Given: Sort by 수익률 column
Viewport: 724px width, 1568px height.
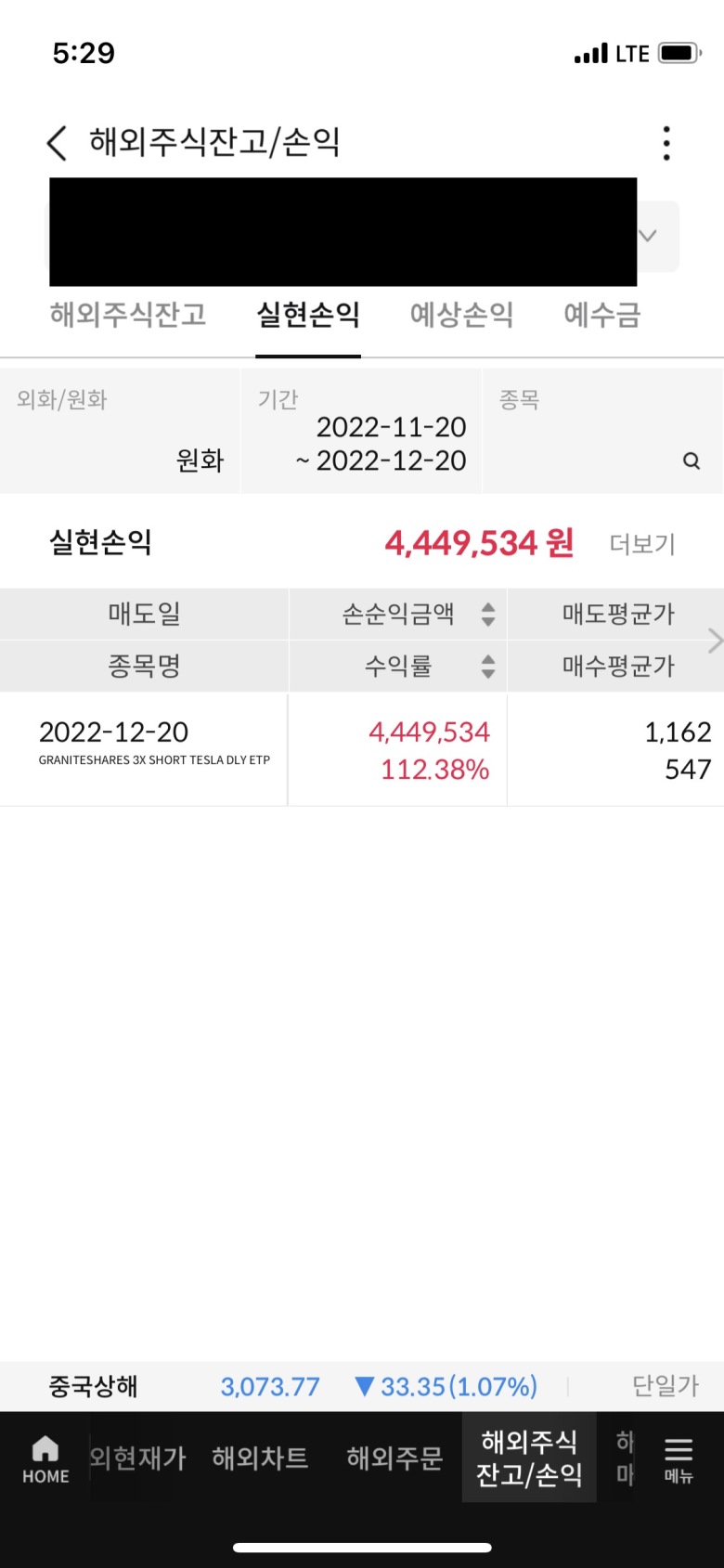Looking at the screenshot, I should (487, 666).
